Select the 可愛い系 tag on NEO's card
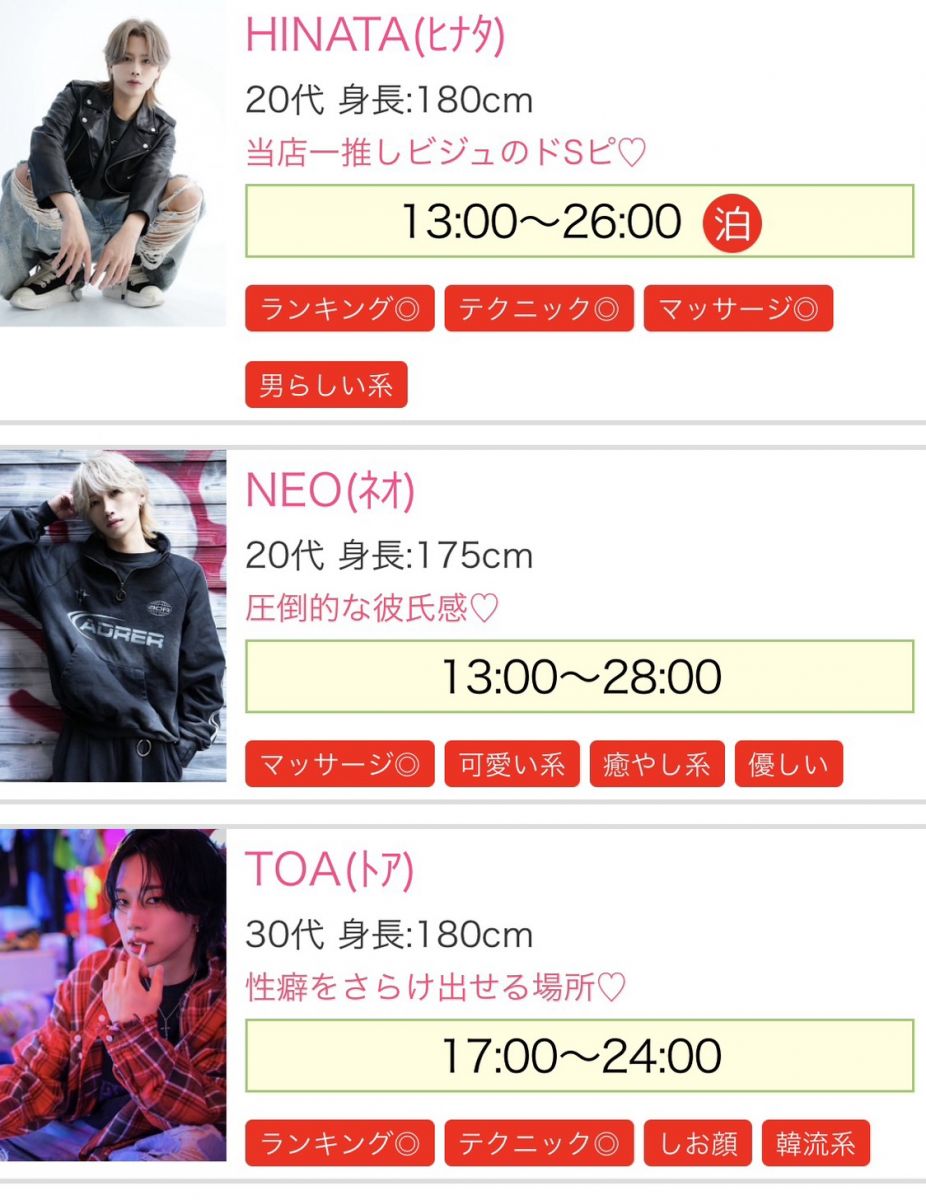This screenshot has width=926, height=1200. [512, 764]
